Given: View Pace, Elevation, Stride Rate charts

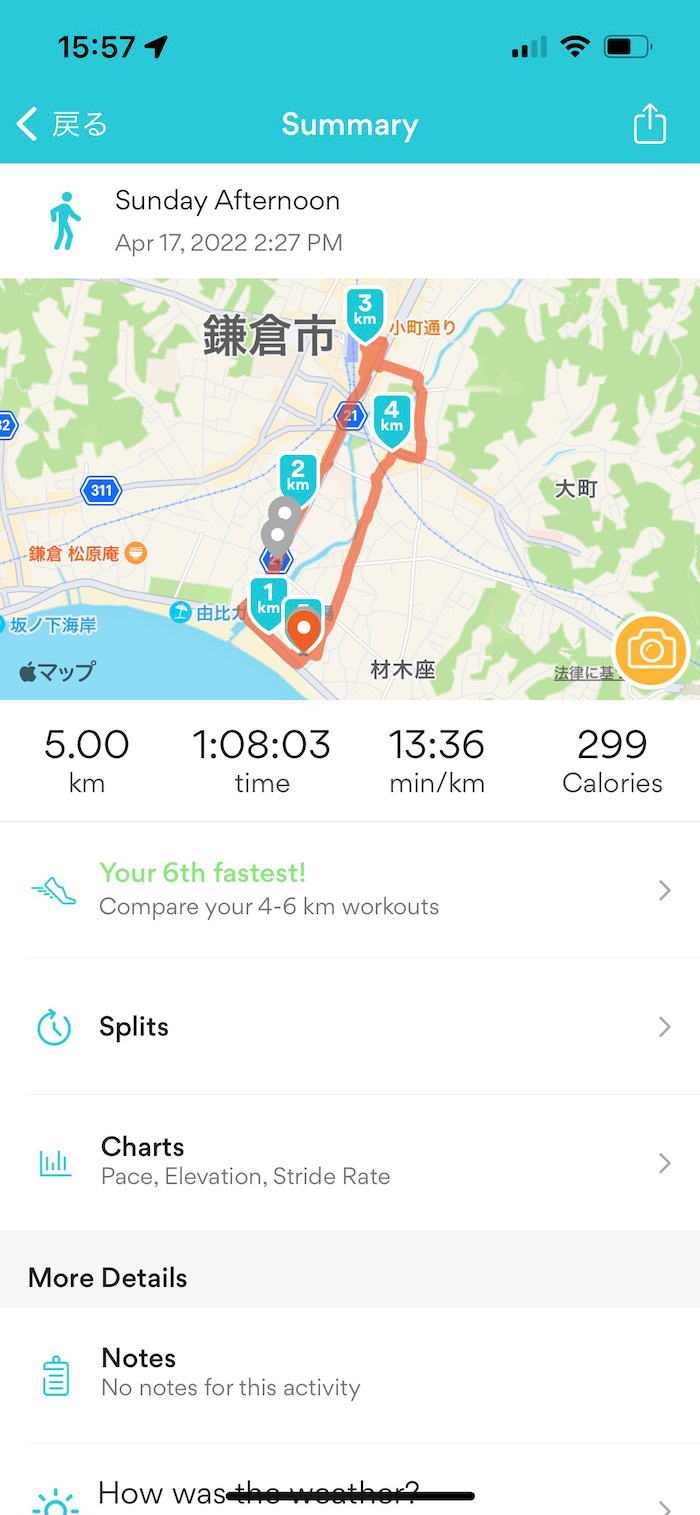Looking at the screenshot, I should point(350,1162).
